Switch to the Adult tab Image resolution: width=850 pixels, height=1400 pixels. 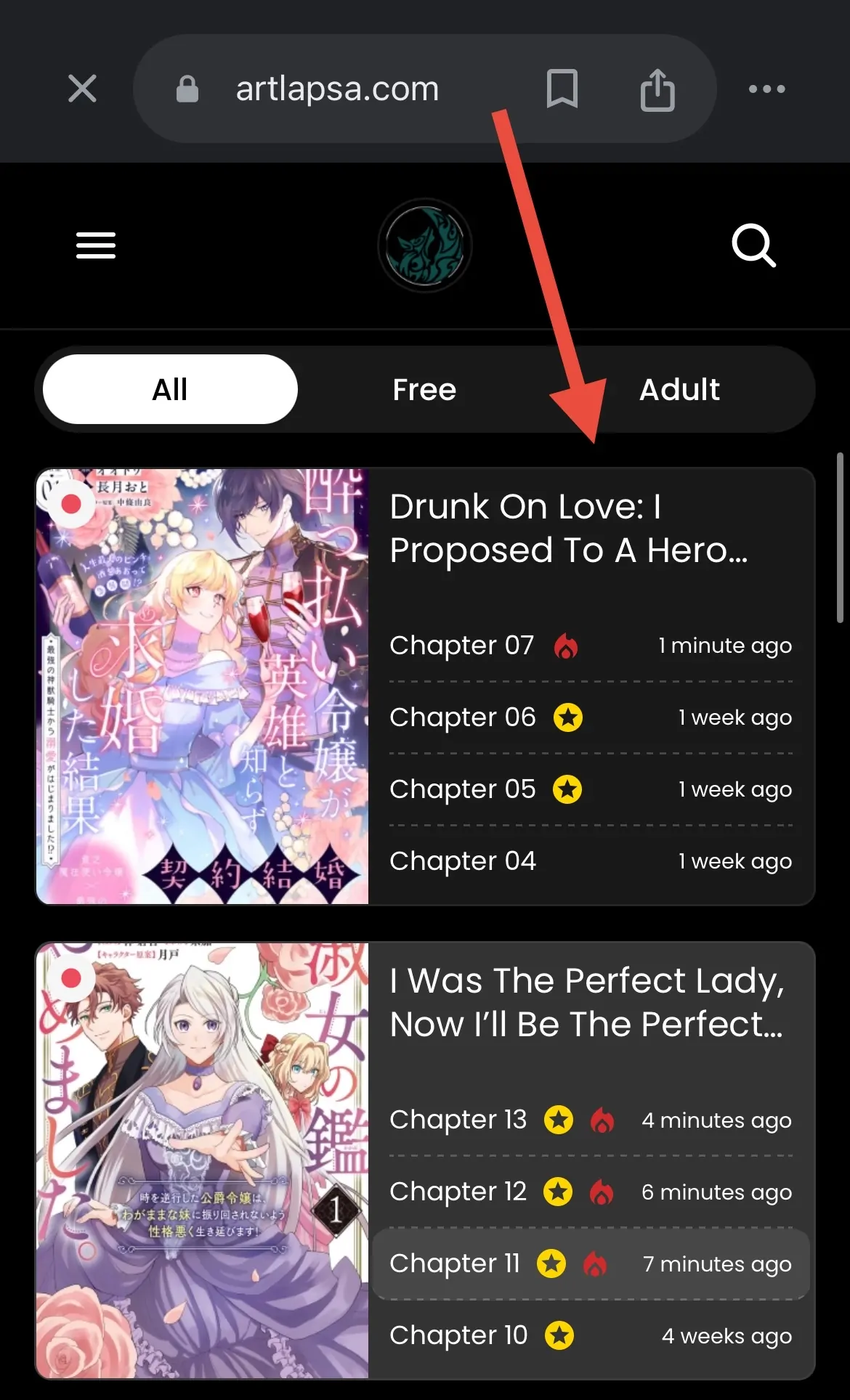679,389
